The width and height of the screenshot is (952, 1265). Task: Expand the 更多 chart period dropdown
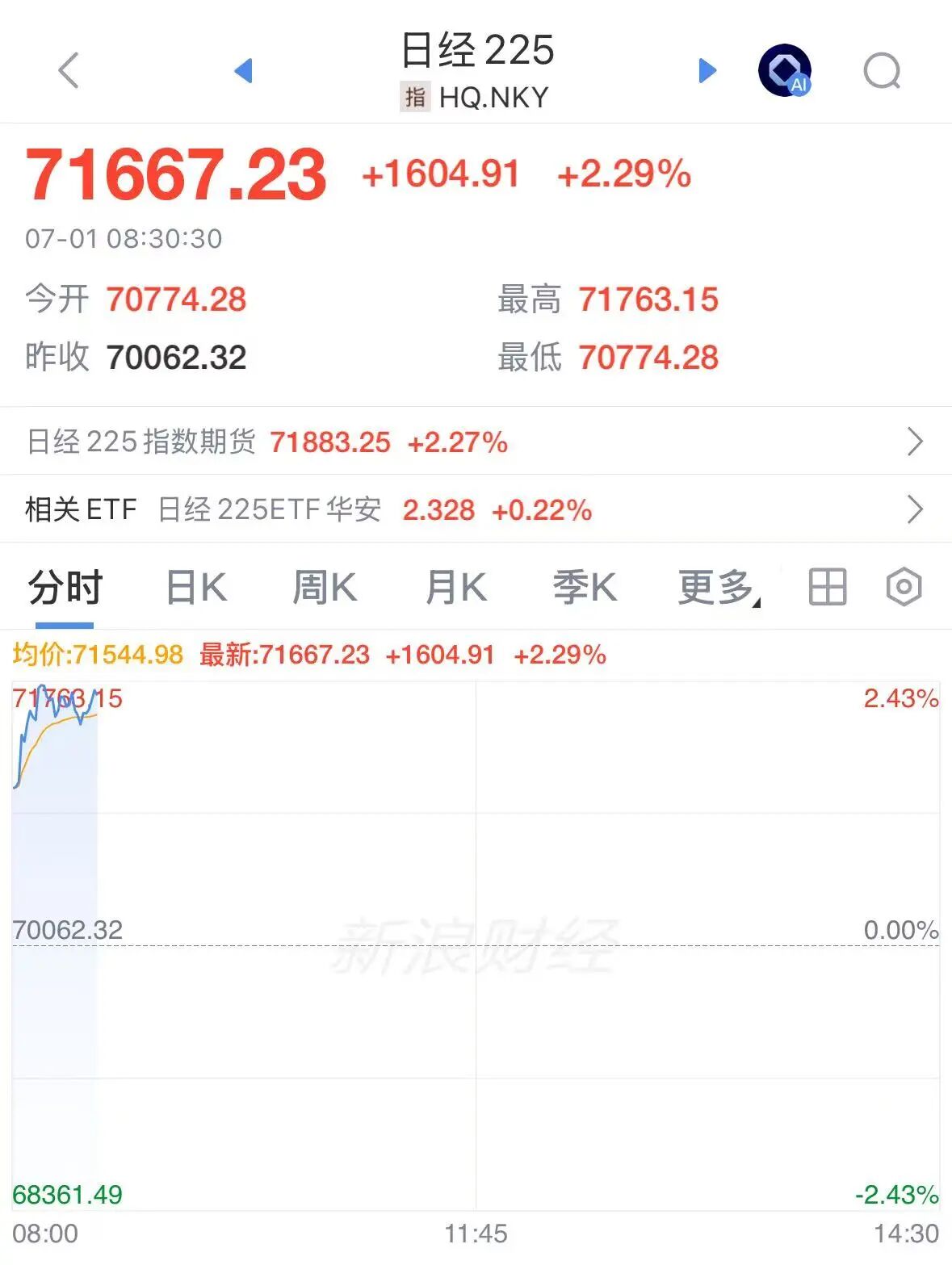coord(719,587)
